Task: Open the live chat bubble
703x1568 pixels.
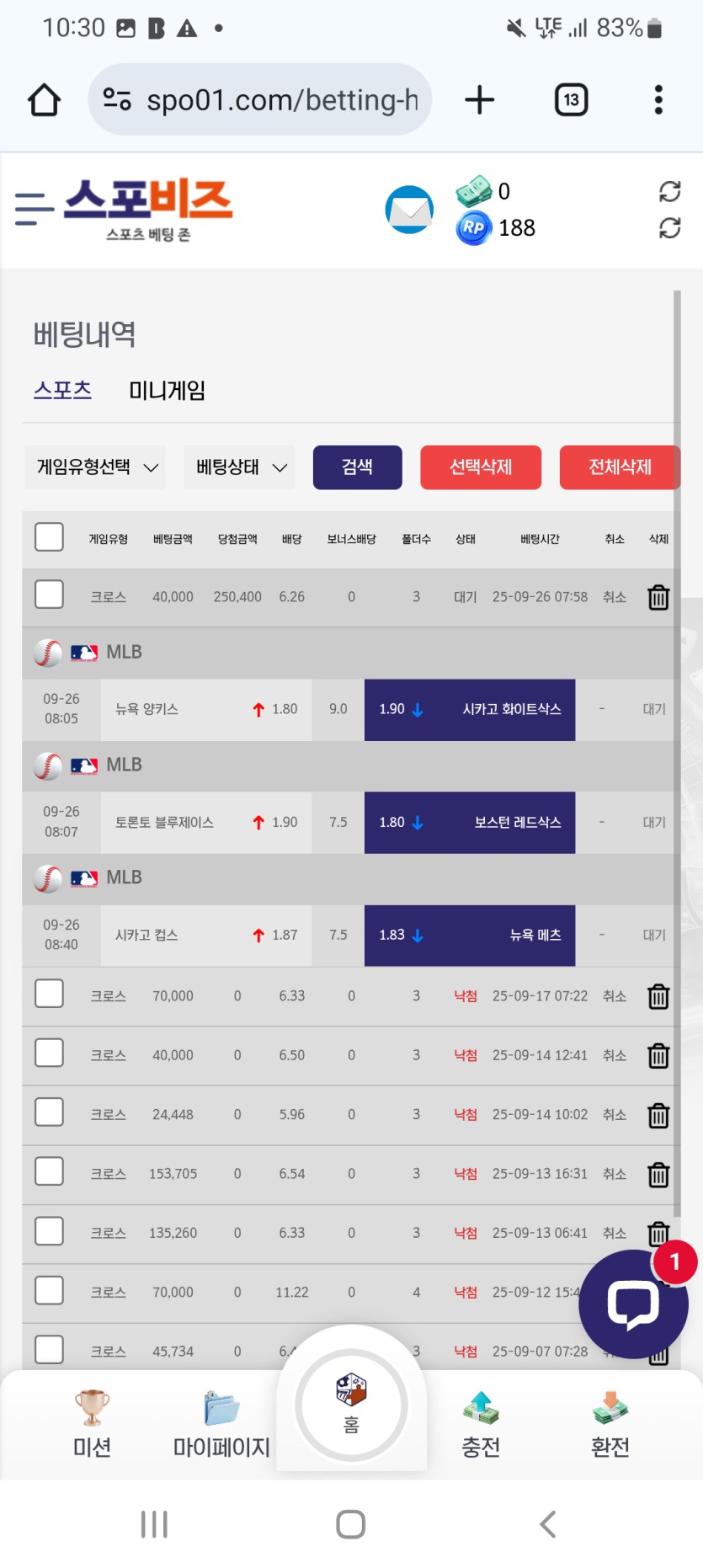Action: point(633,1304)
